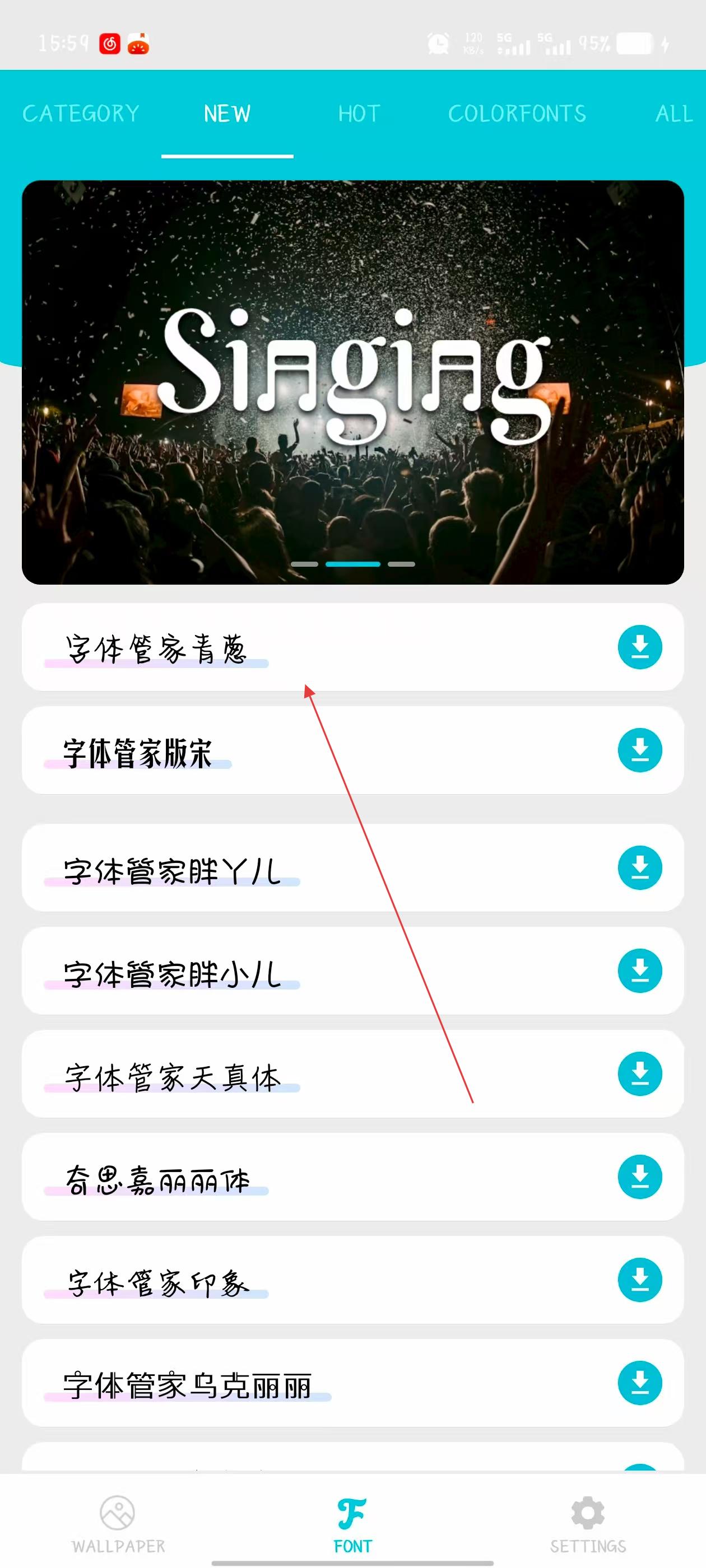Screen dimensions: 706x1568
Task: Download the 字体管家青葱 font
Action: [640, 647]
